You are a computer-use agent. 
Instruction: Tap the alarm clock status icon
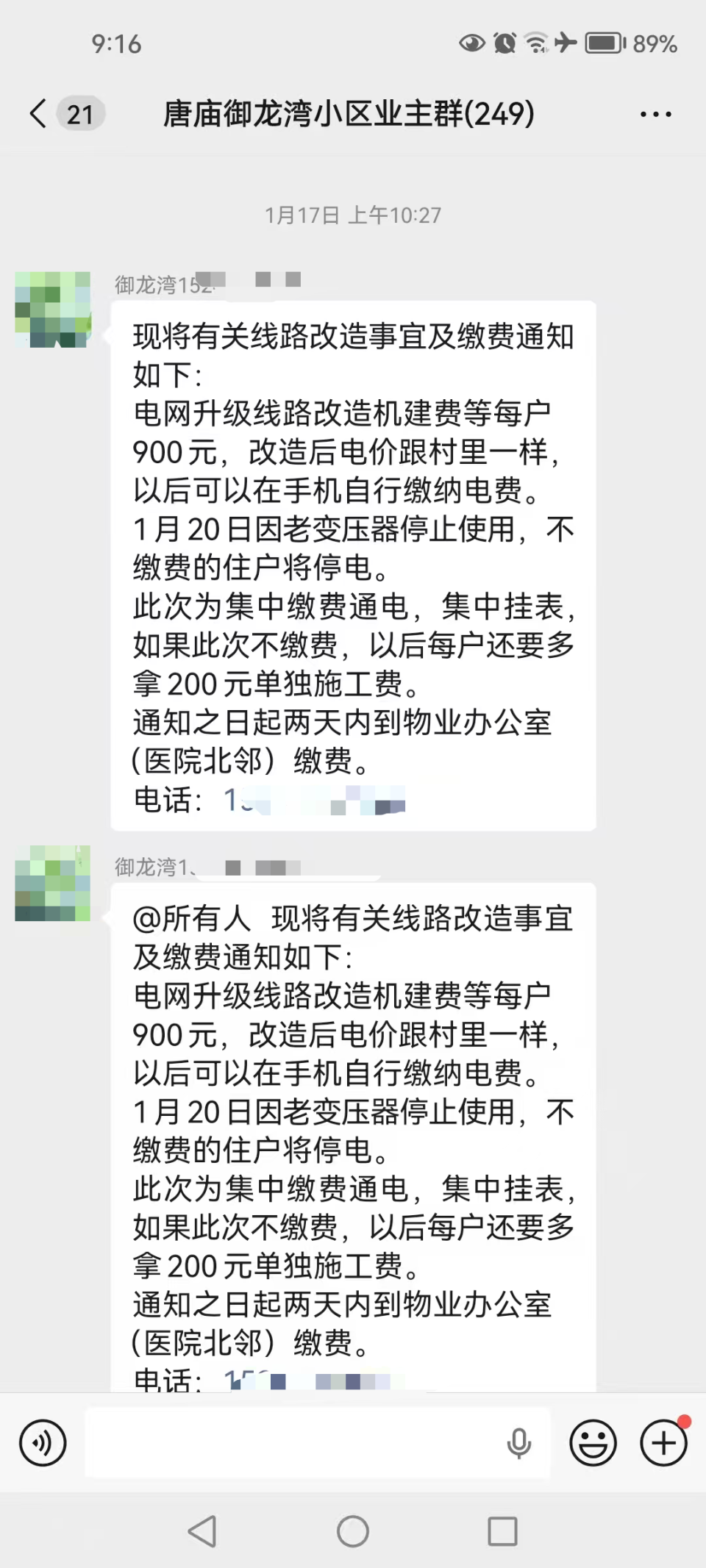point(502,44)
